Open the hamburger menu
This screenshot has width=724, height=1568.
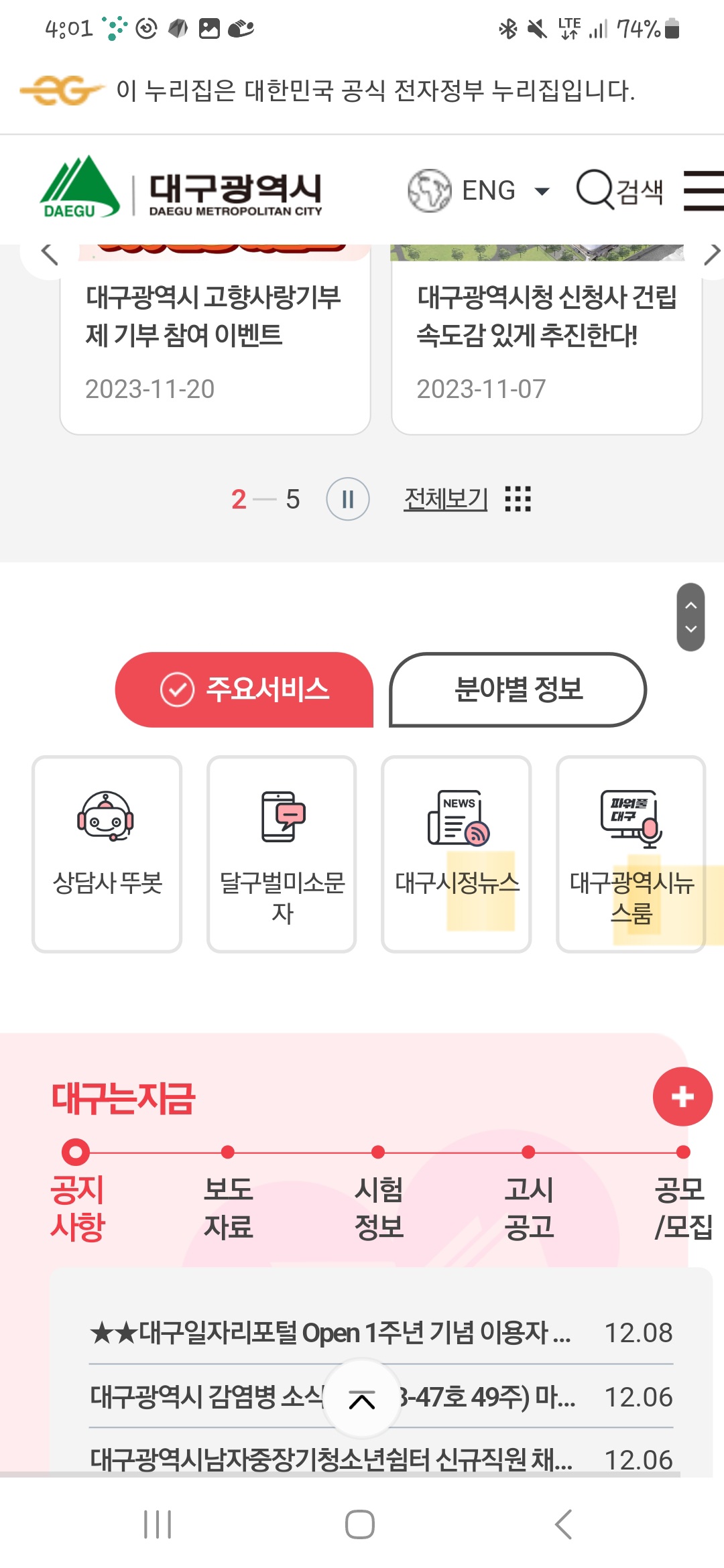pos(703,191)
